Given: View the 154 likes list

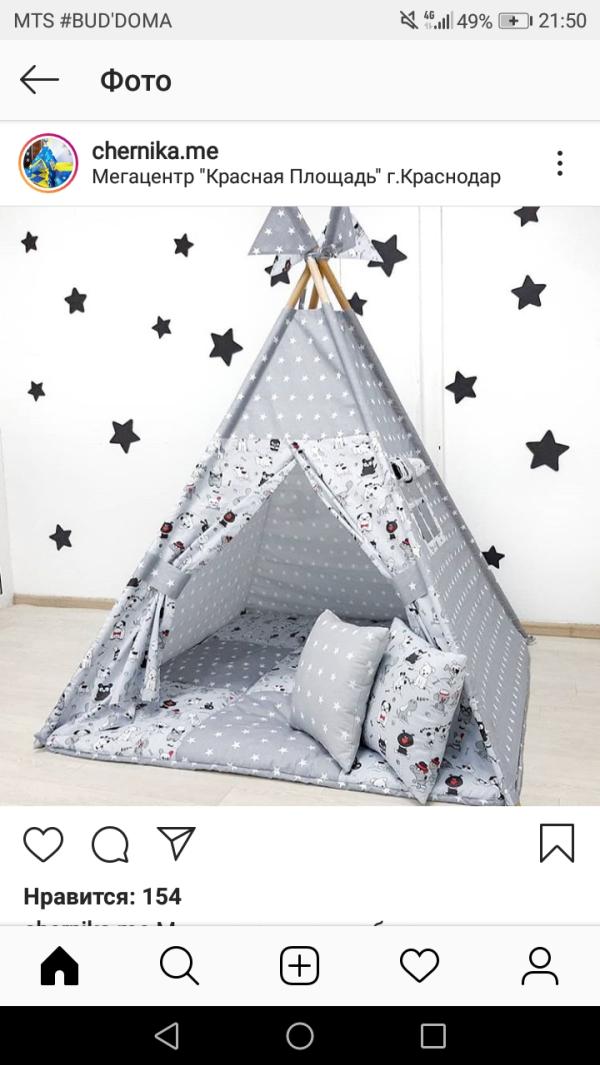Looking at the screenshot, I should [x=102, y=896].
